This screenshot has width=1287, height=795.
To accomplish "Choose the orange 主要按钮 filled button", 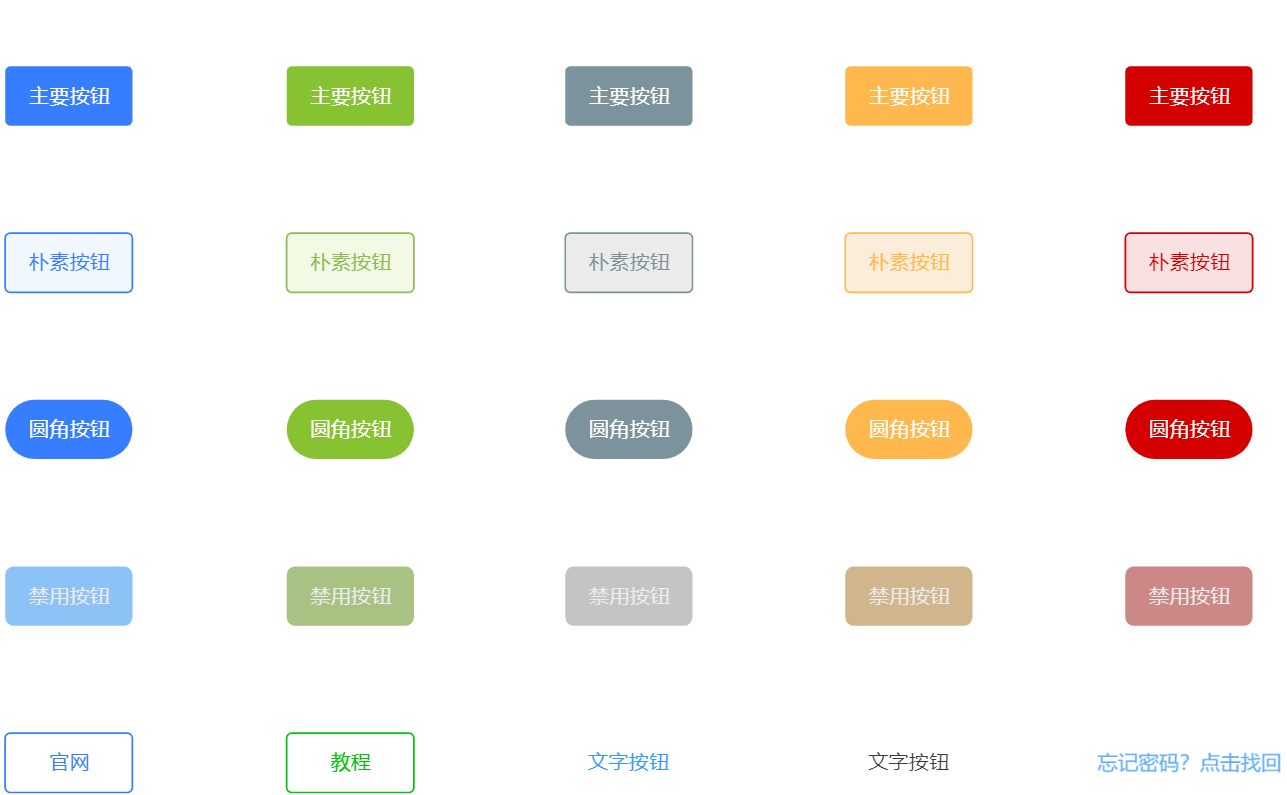I will tap(908, 96).
